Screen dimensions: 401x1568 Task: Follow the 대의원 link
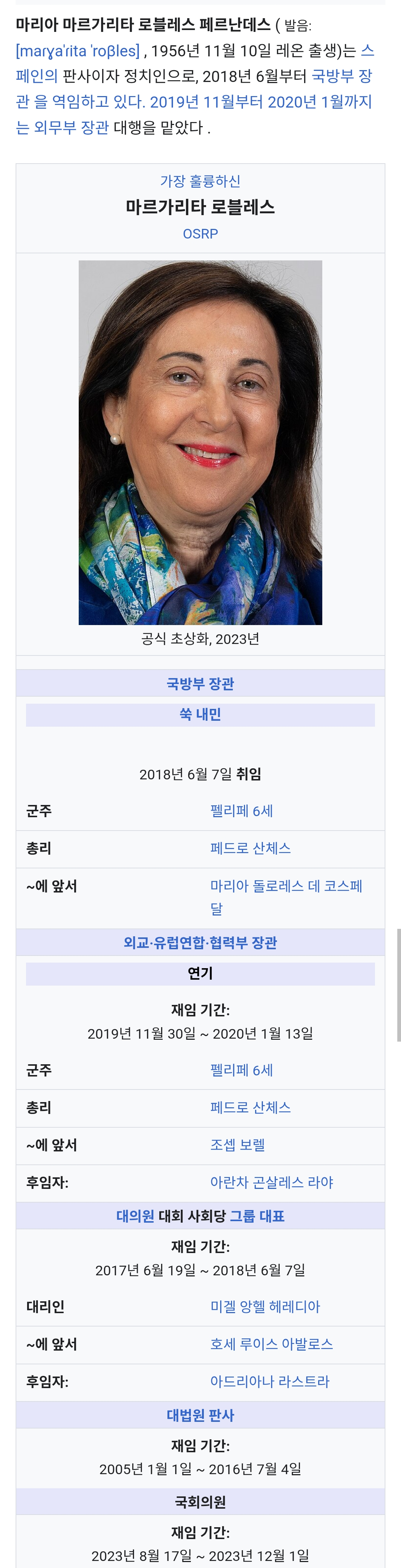click(x=135, y=1216)
